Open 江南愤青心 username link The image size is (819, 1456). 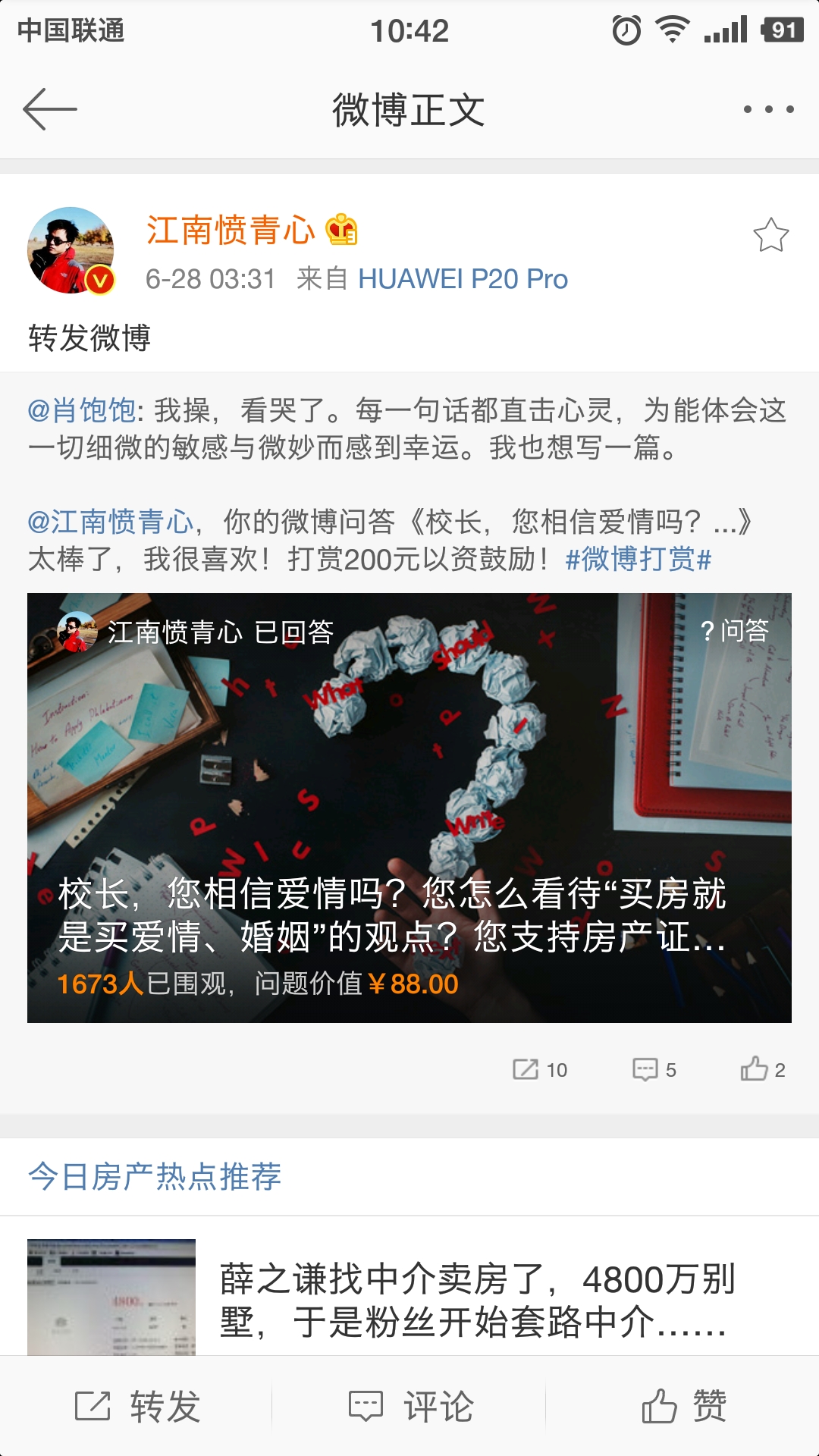(231, 231)
